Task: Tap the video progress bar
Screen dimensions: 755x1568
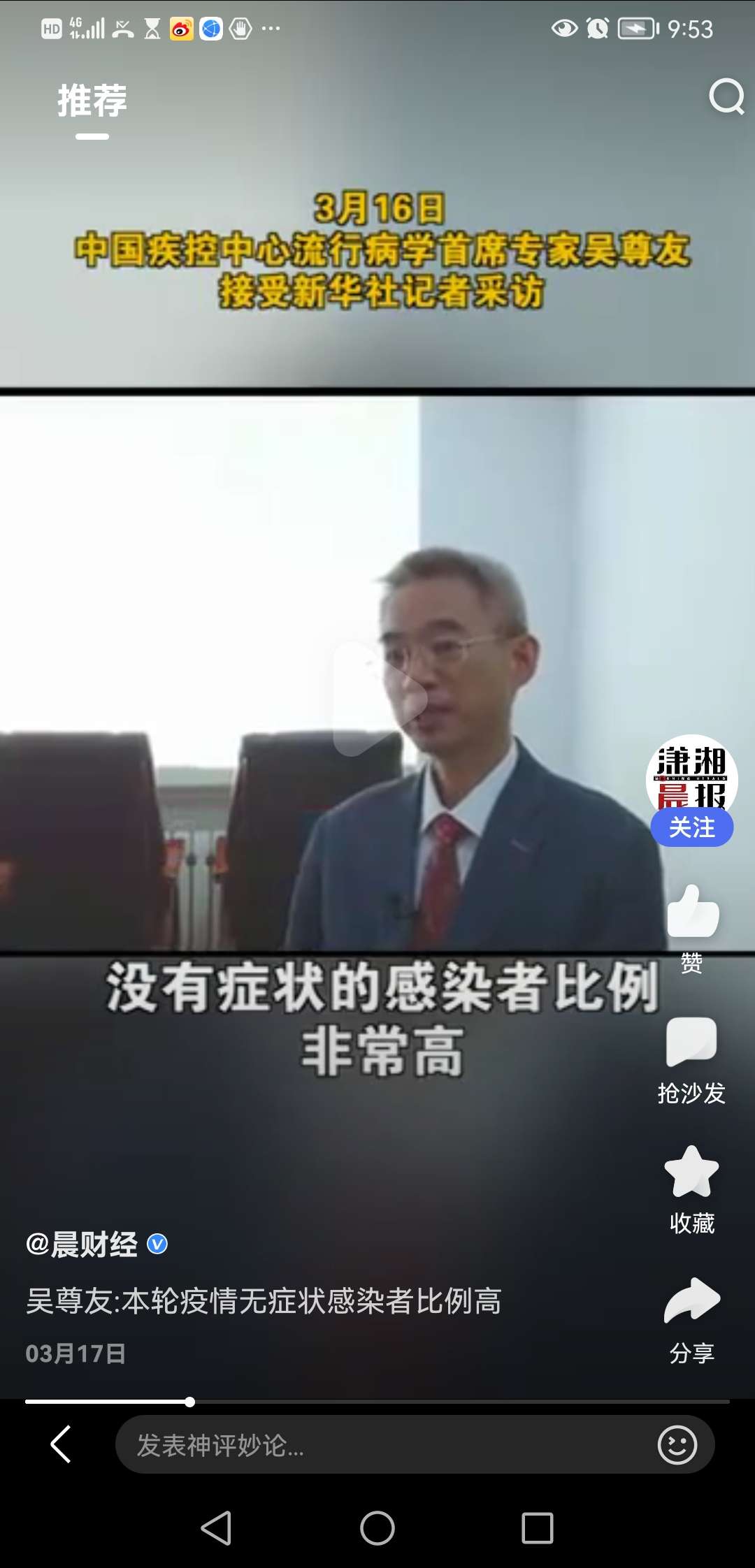Action: (377, 1402)
